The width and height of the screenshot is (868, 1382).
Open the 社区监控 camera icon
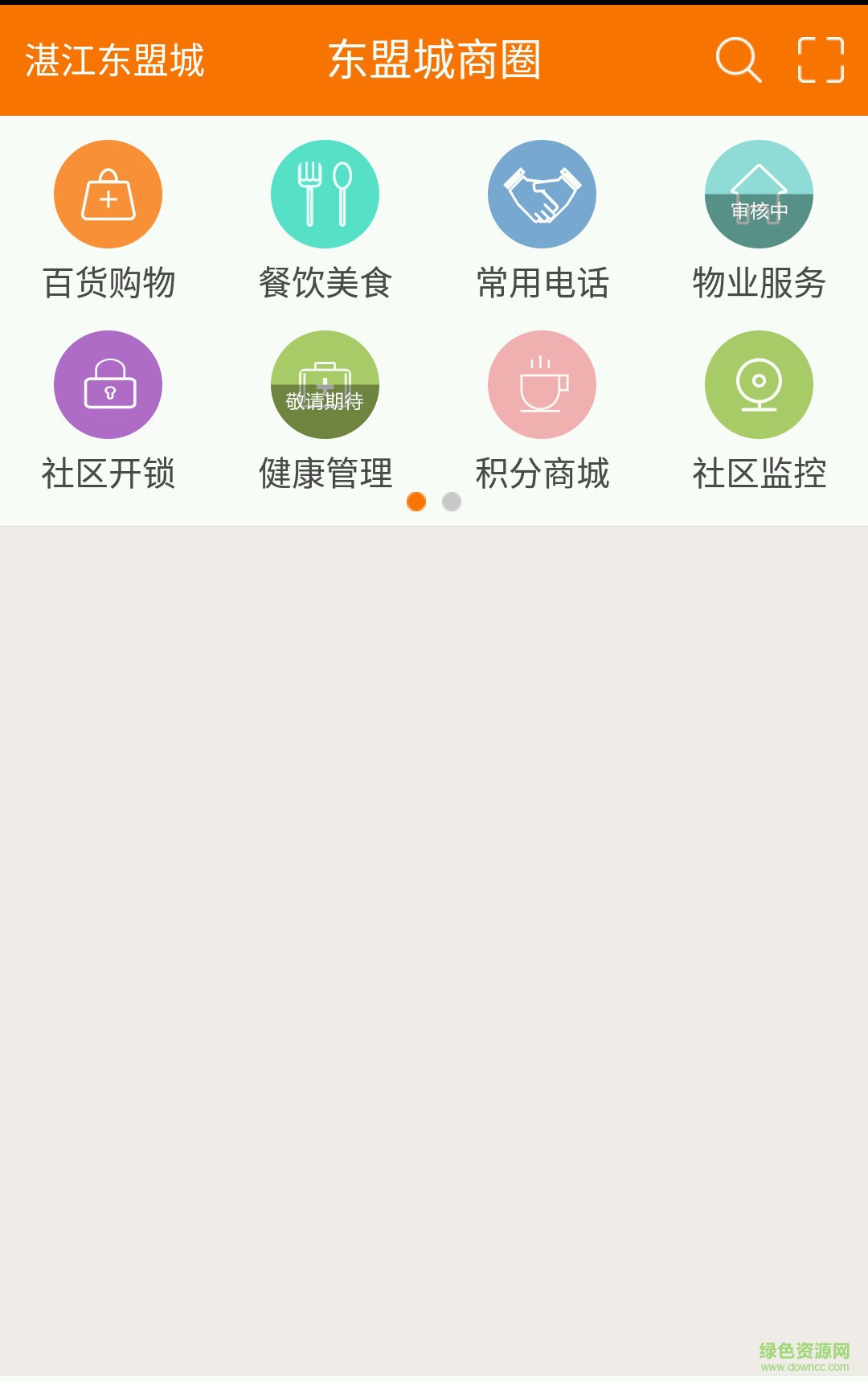[758, 385]
